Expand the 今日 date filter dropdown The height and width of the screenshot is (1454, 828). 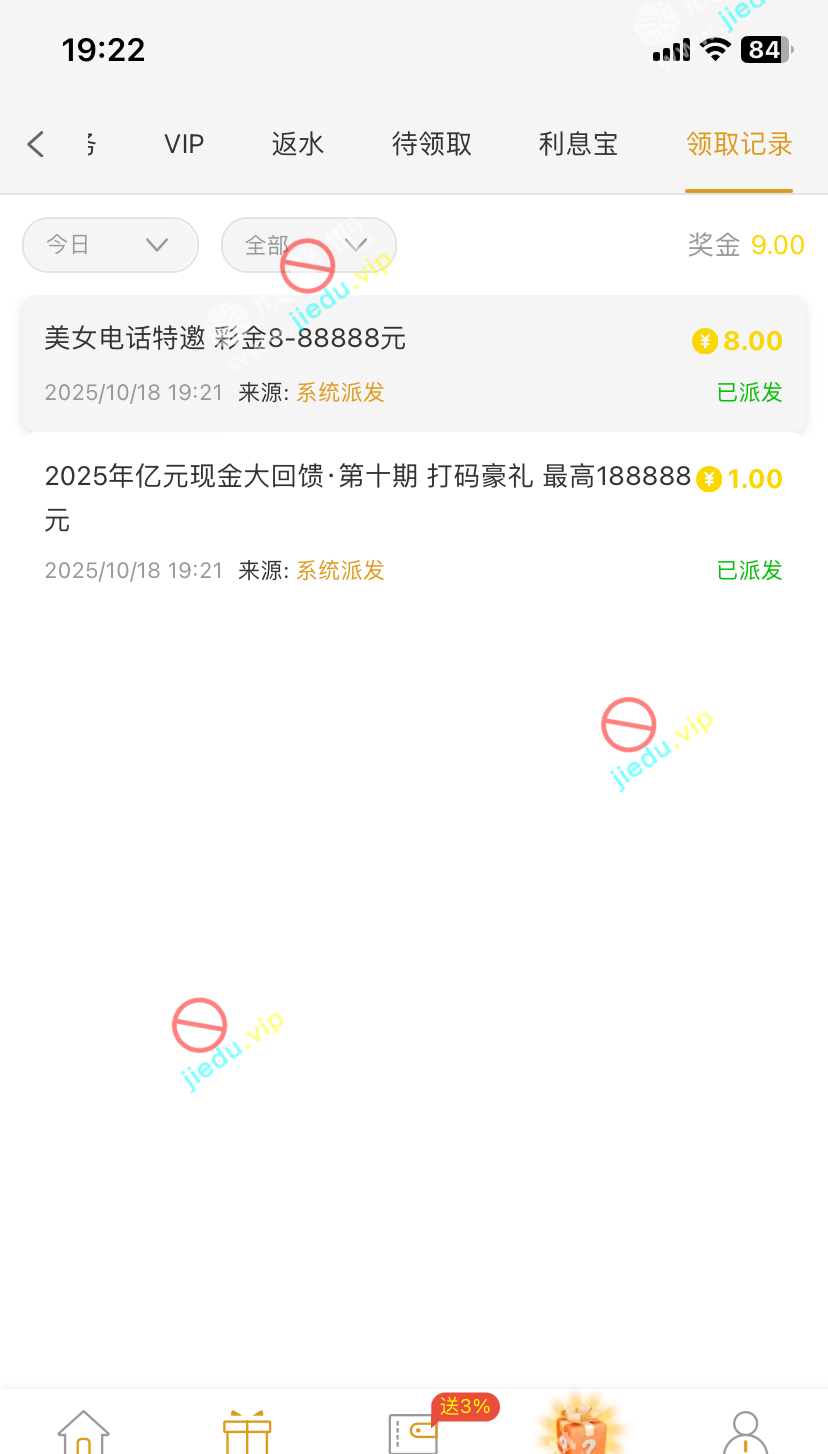(110, 245)
